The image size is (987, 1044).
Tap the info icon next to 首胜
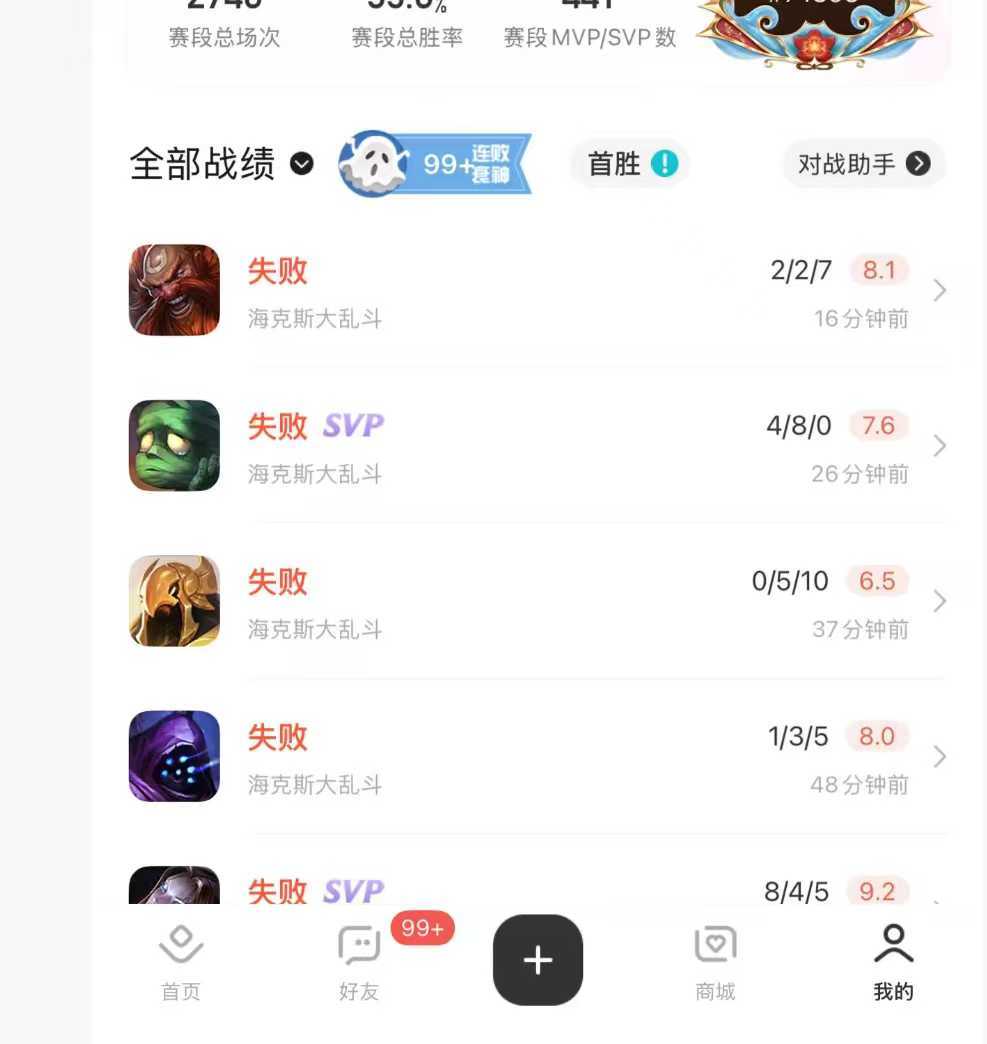[666, 163]
